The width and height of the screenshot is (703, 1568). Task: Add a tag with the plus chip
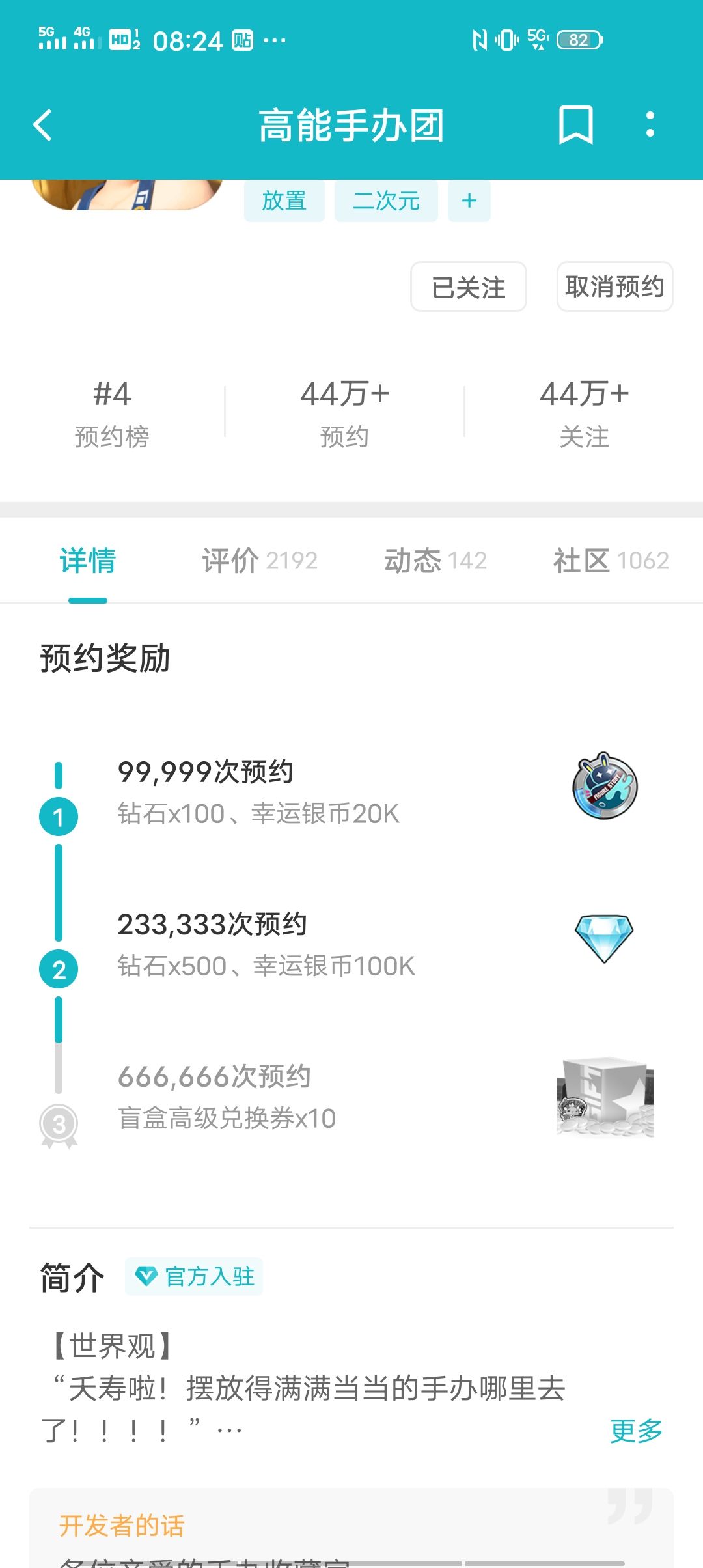pos(469,201)
